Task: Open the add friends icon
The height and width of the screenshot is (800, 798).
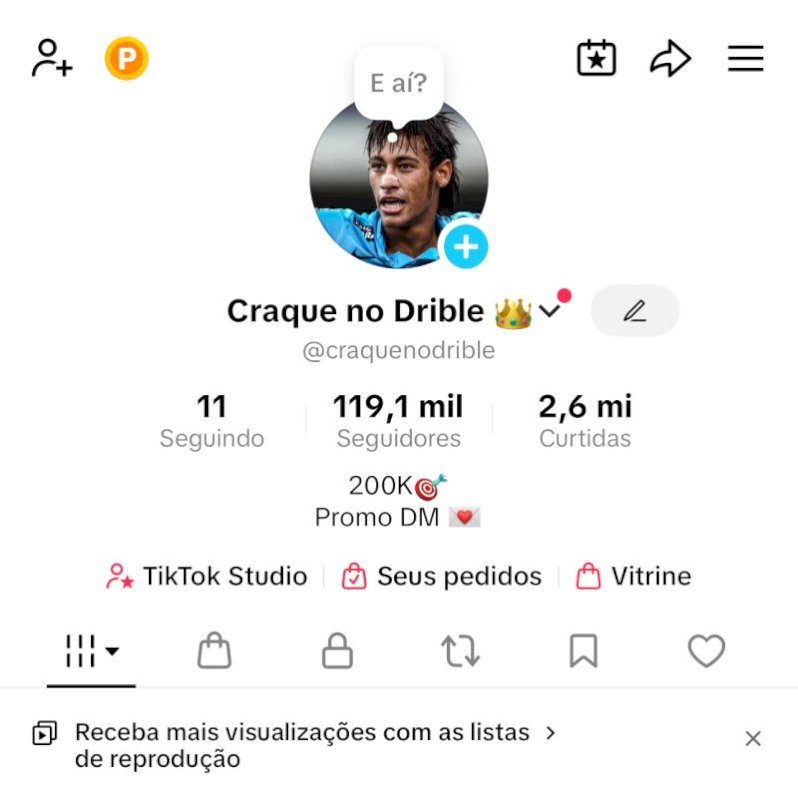Action: pos(50,58)
